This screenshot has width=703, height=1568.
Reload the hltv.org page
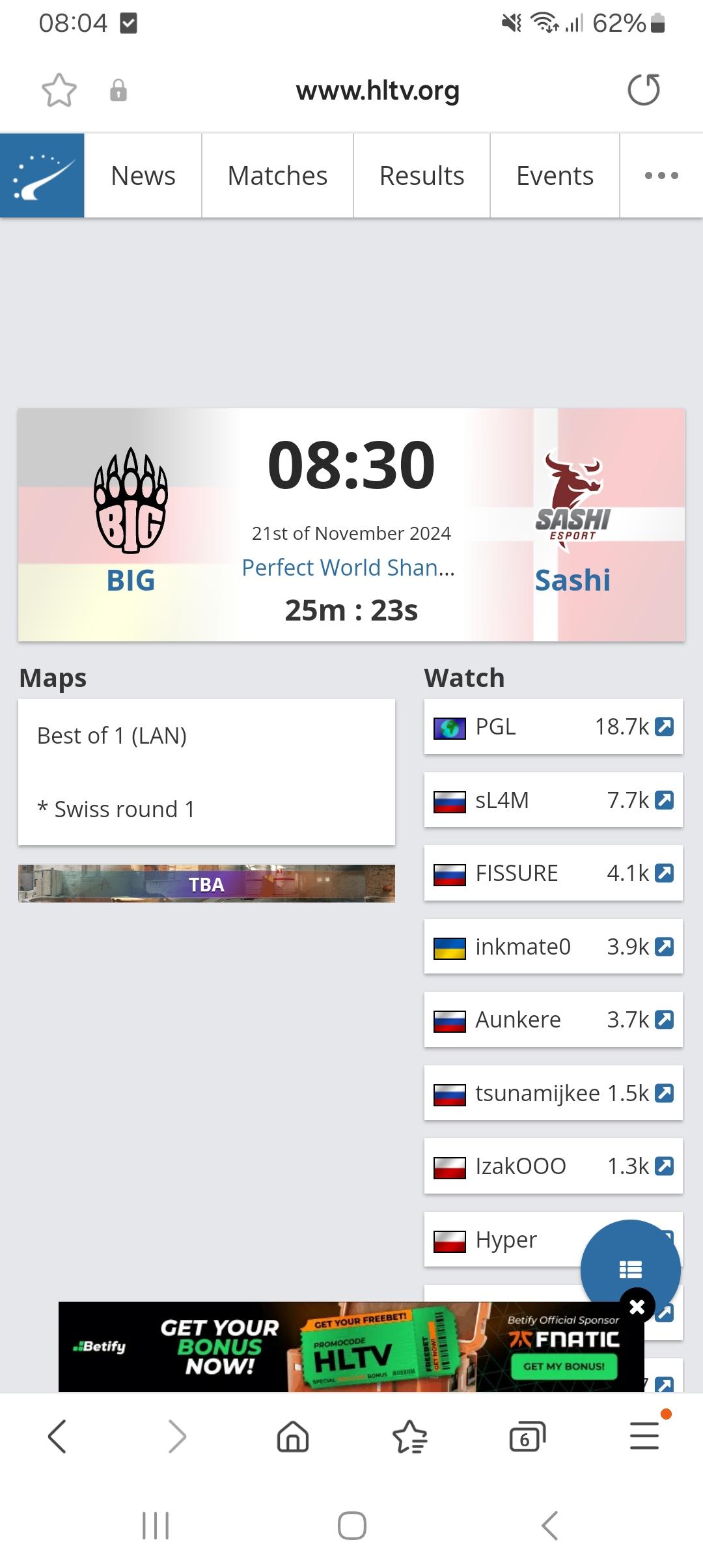pyautogui.click(x=644, y=90)
